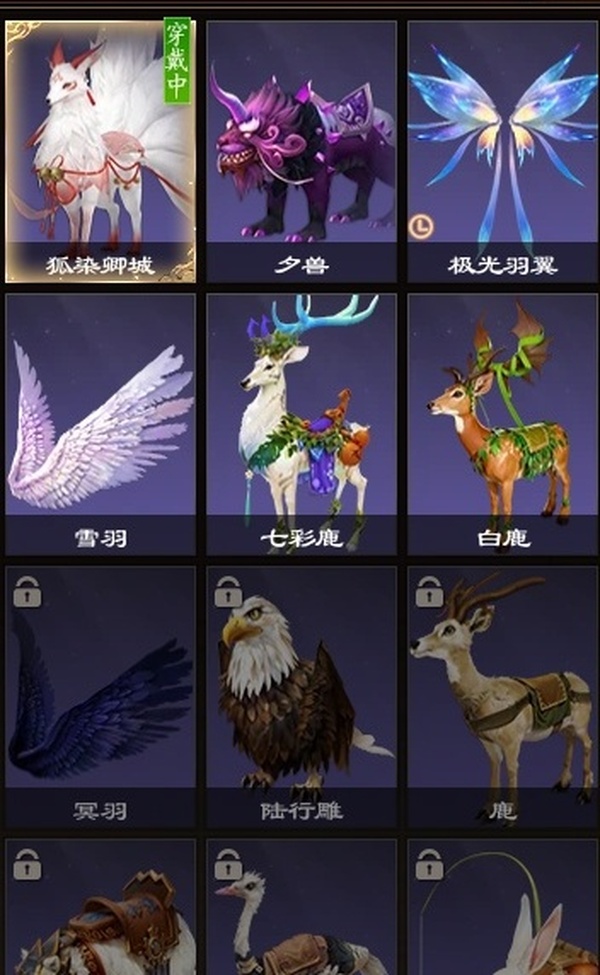Open the 七彩鹿 colorful deer card

click(301, 425)
